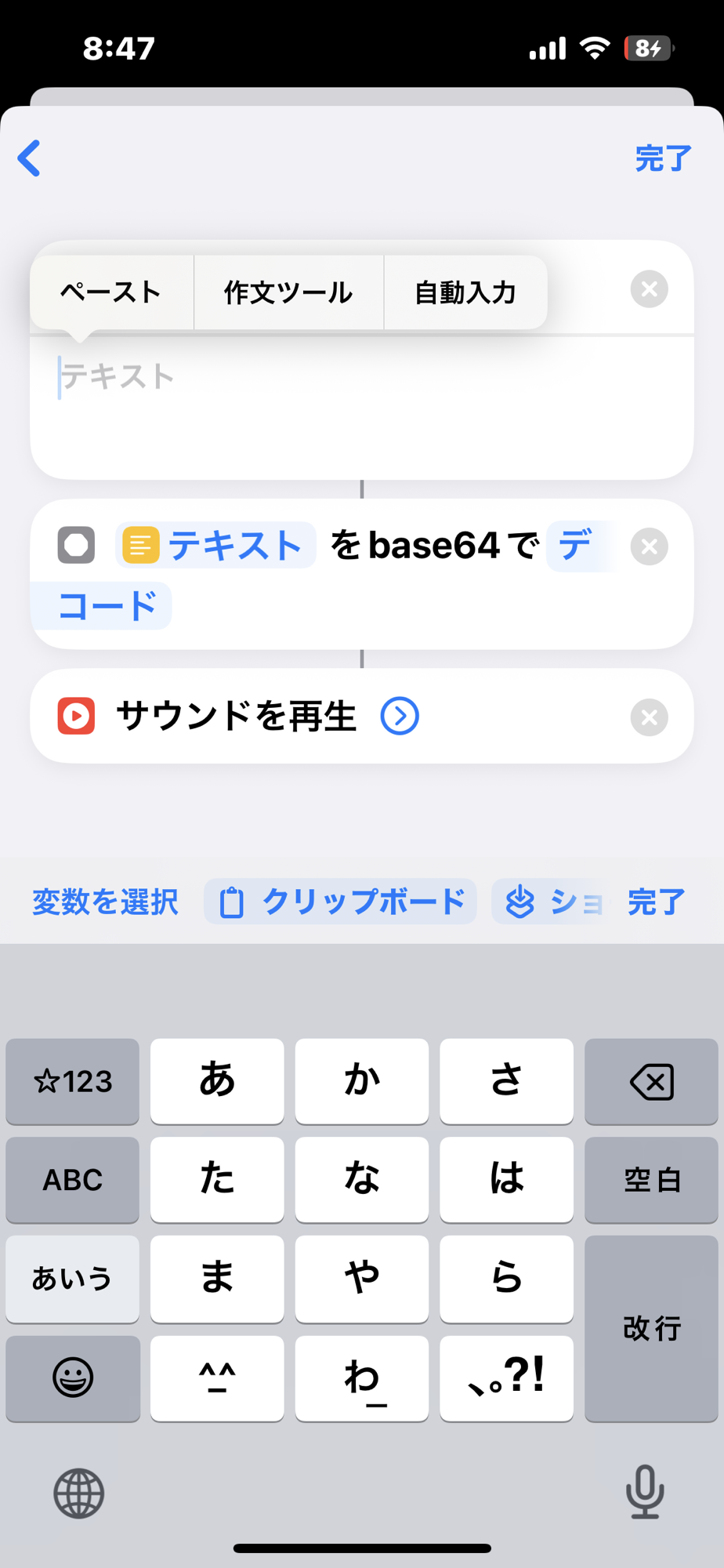Delete the サウンドを再生 action
Viewport: 724px width, 1568px height.
649,717
